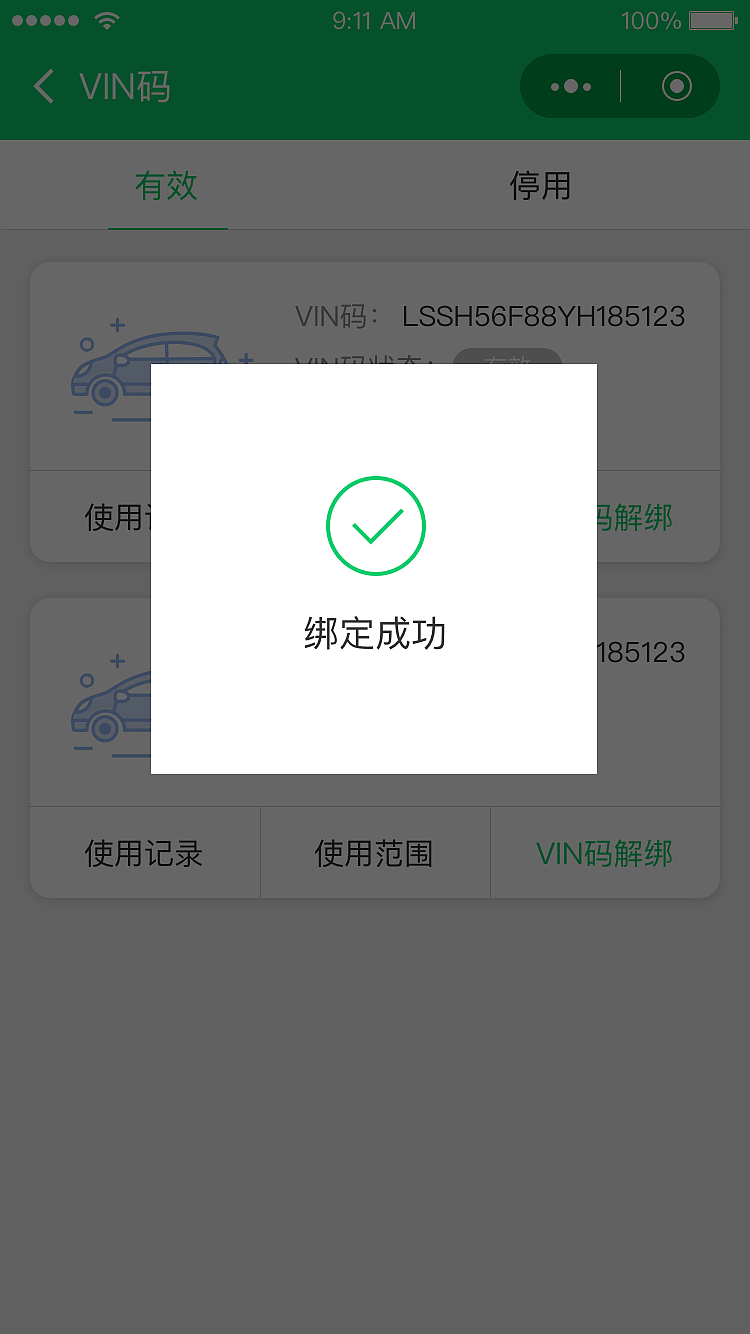Select the 有效 tab
Screen dimensions: 750x1334
coord(167,185)
